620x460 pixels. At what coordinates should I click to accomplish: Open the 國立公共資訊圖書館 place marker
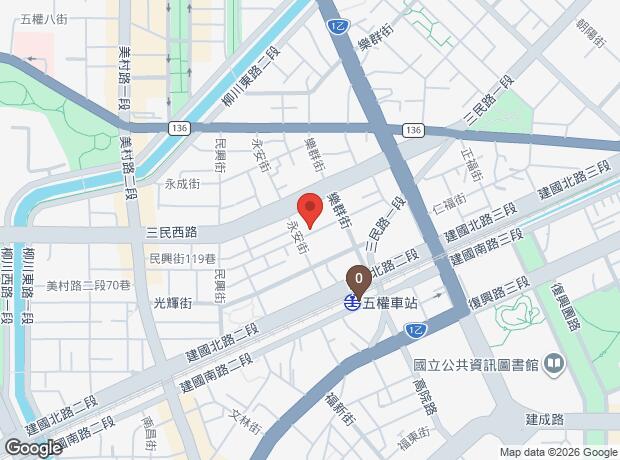coord(554,369)
